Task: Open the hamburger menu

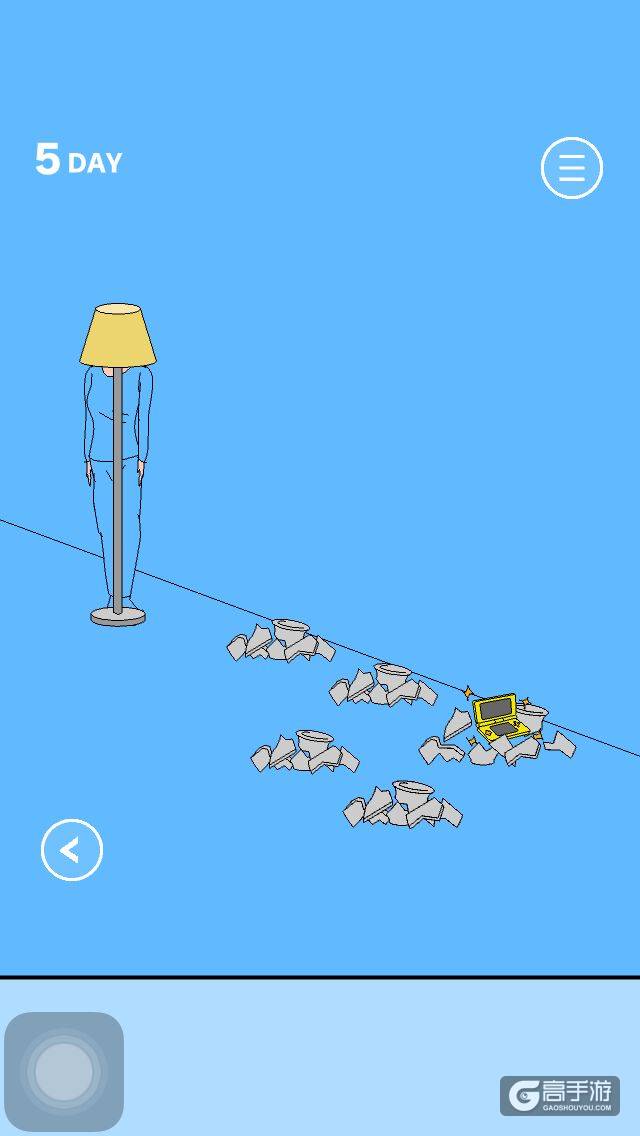Action: pyautogui.click(x=571, y=168)
